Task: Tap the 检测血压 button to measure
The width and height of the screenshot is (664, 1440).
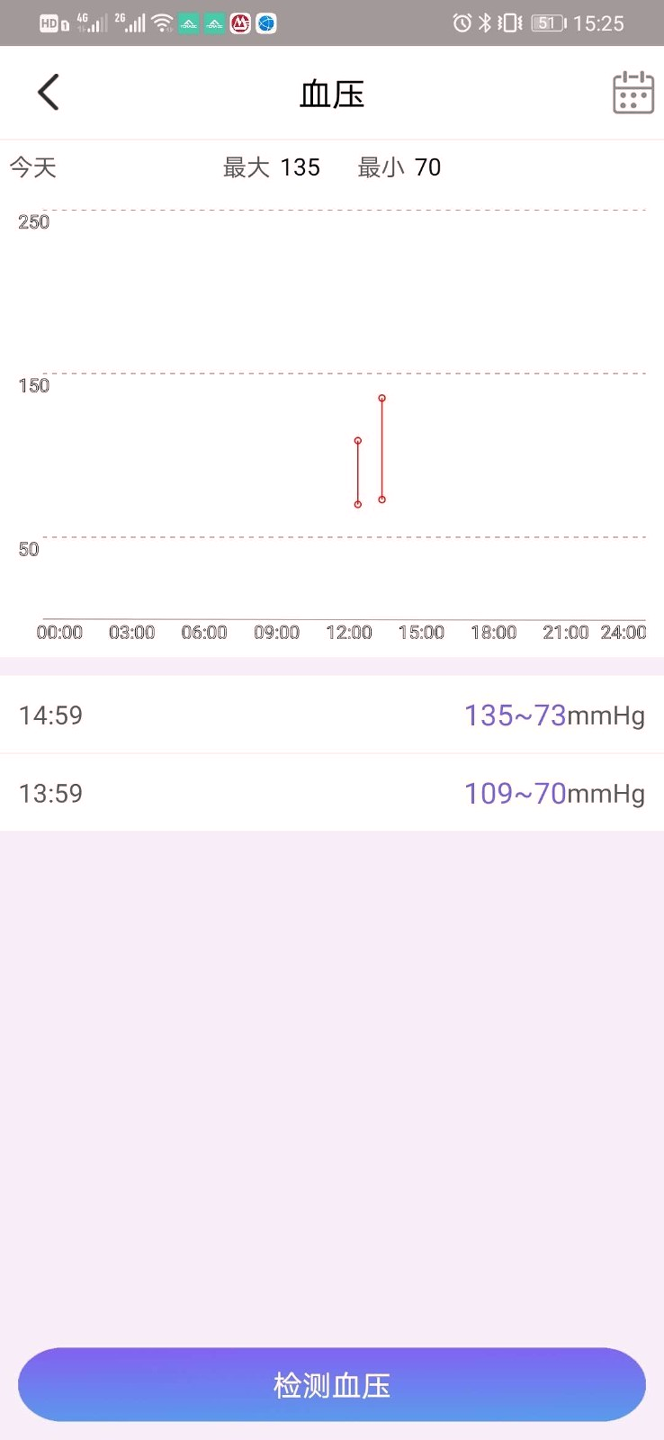Action: pyautogui.click(x=332, y=1385)
